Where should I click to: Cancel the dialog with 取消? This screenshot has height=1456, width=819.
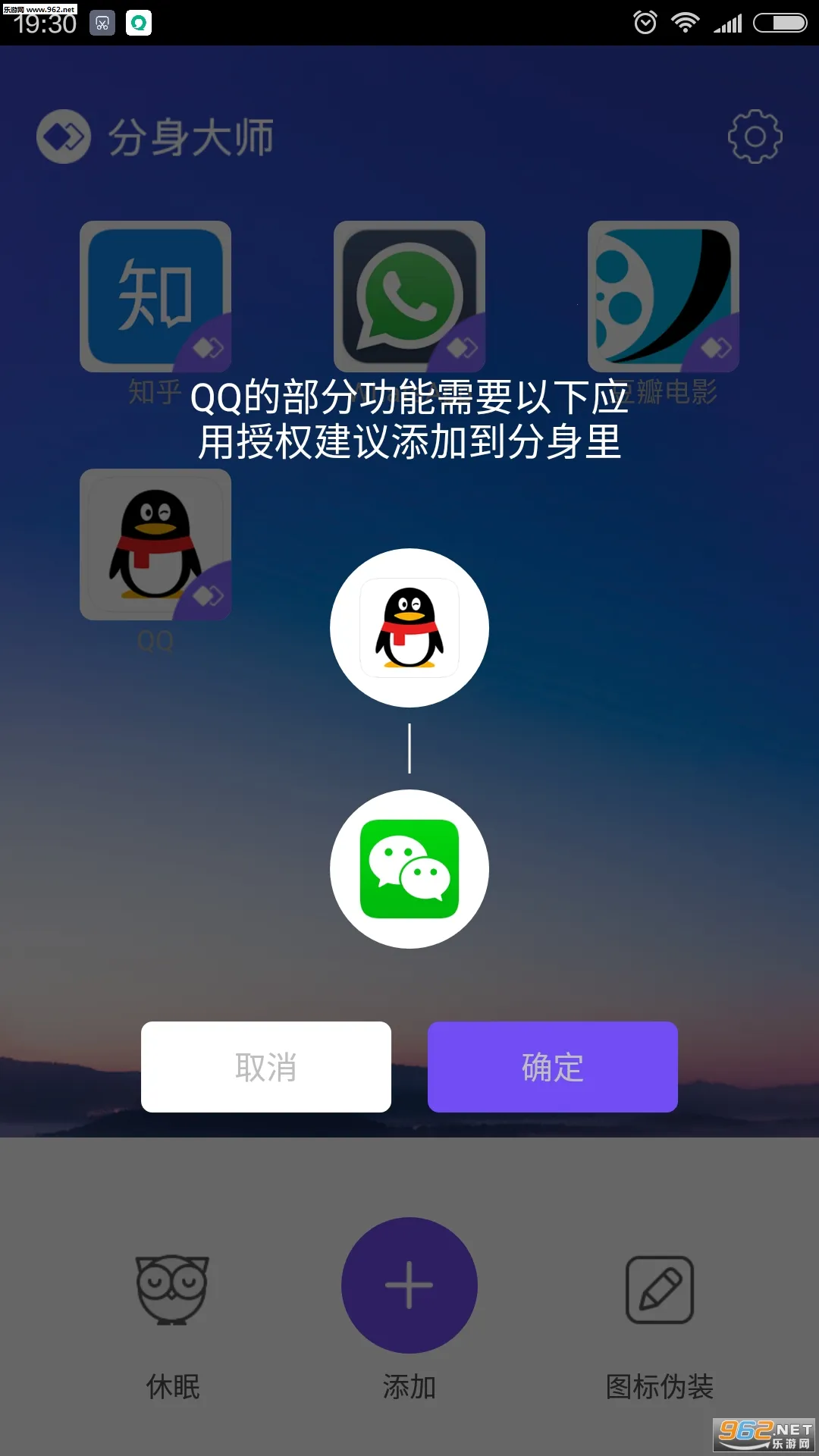coord(266,1067)
